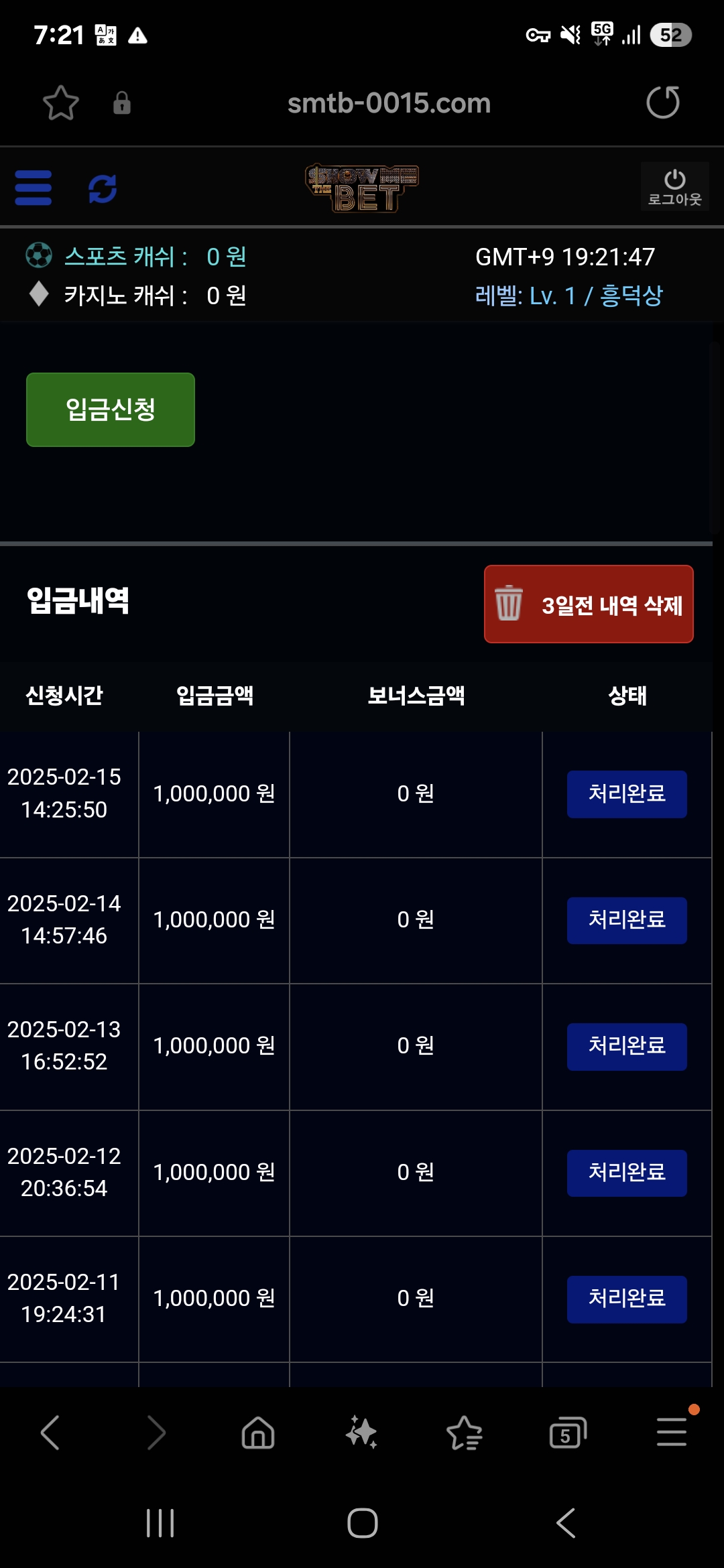The width and height of the screenshot is (724, 1568).
Task: Tap the blue refresh balance icon
Action: point(103,188)
